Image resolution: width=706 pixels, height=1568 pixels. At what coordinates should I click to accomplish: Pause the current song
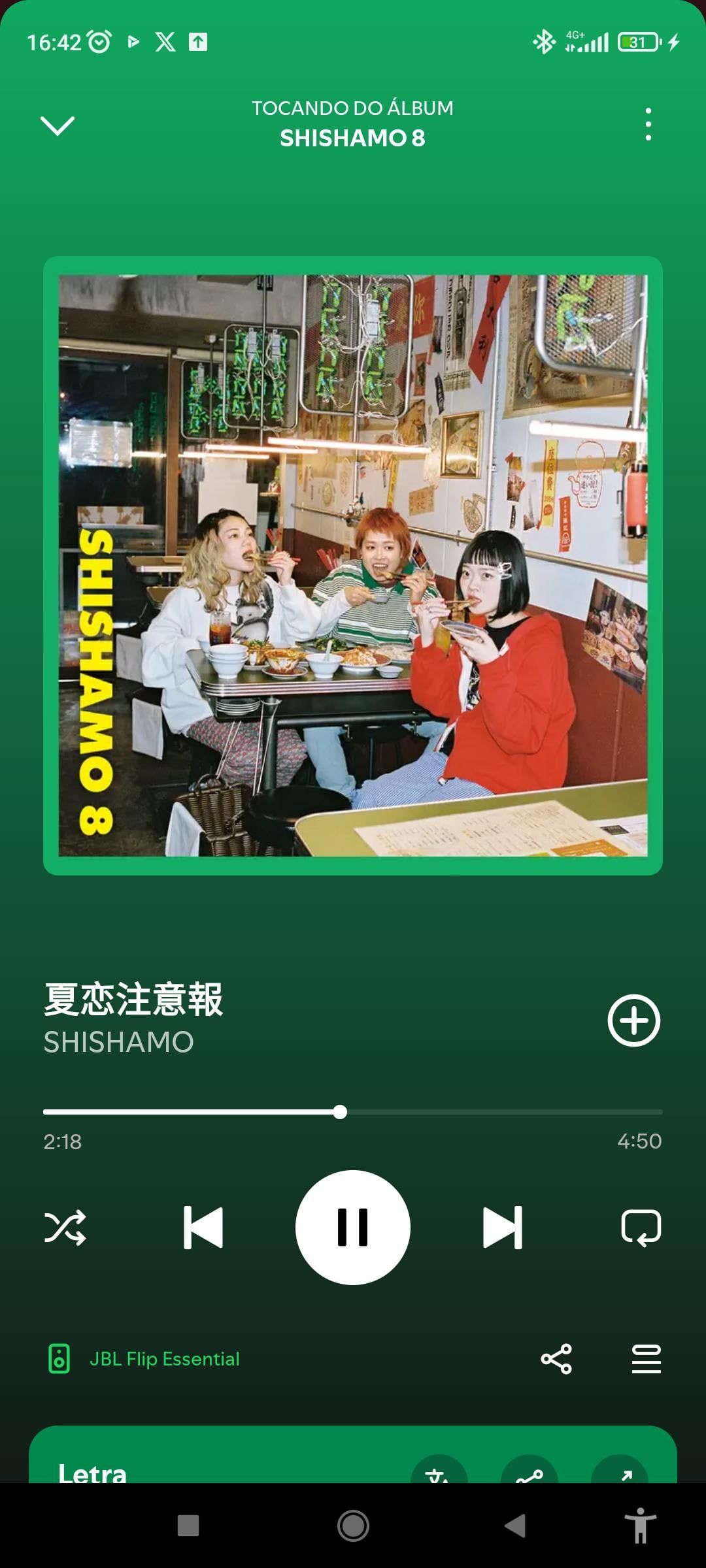(353, 1228)
